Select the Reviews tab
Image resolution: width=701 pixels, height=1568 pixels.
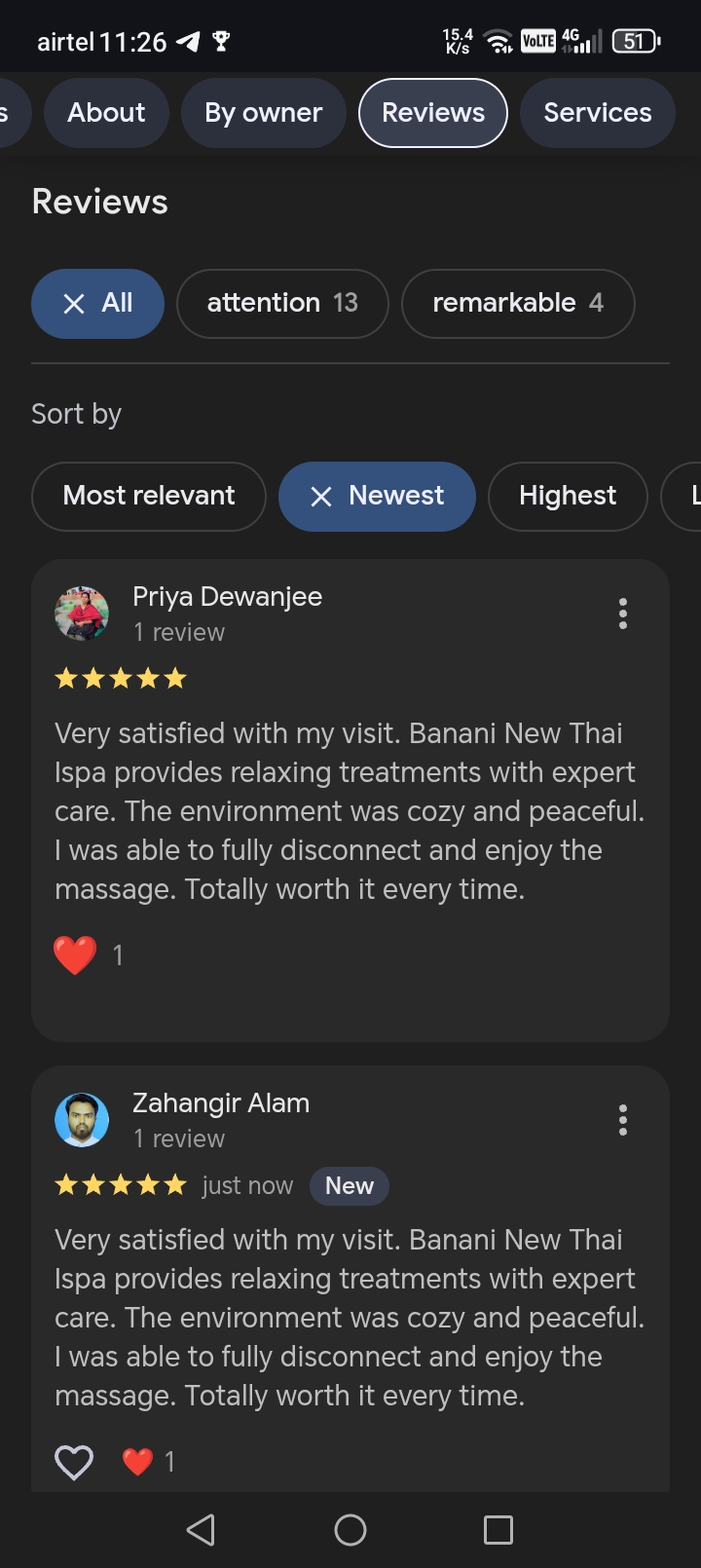(x=432, y=113)
